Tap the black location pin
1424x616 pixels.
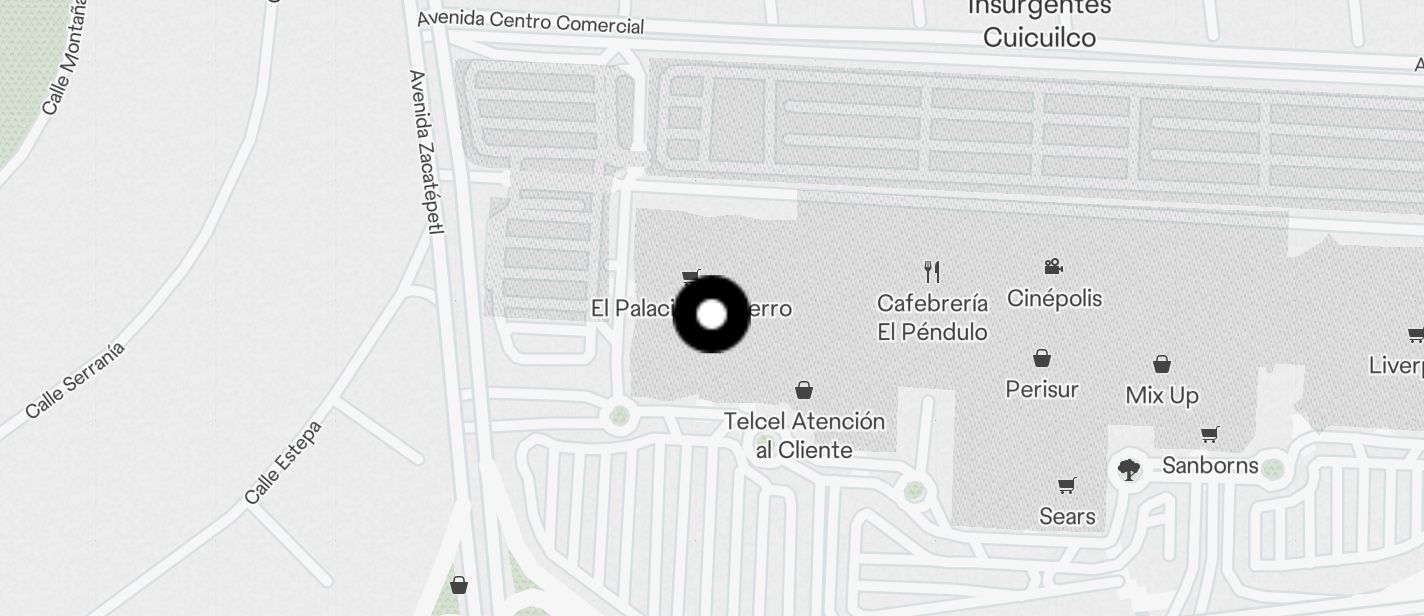tap(711, 315)
